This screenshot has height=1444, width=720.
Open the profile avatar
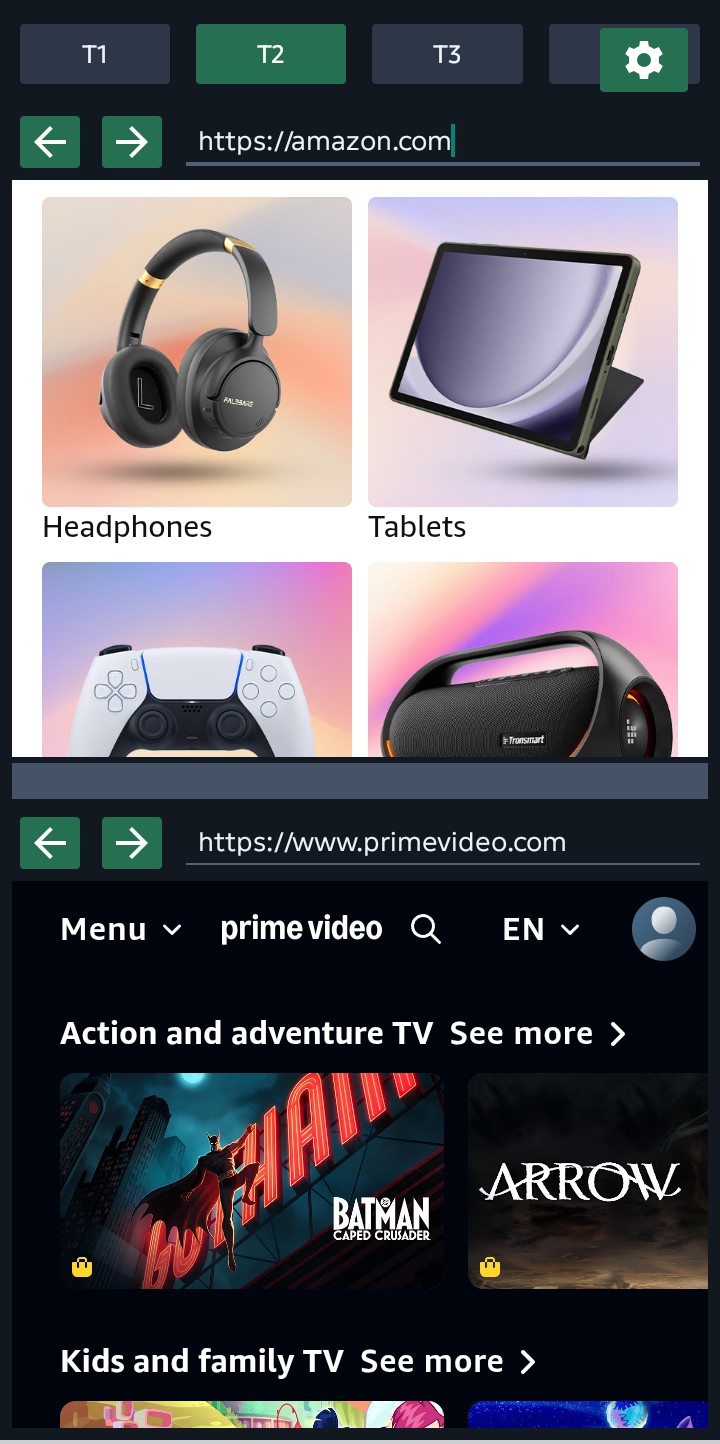tap(664, 929)
